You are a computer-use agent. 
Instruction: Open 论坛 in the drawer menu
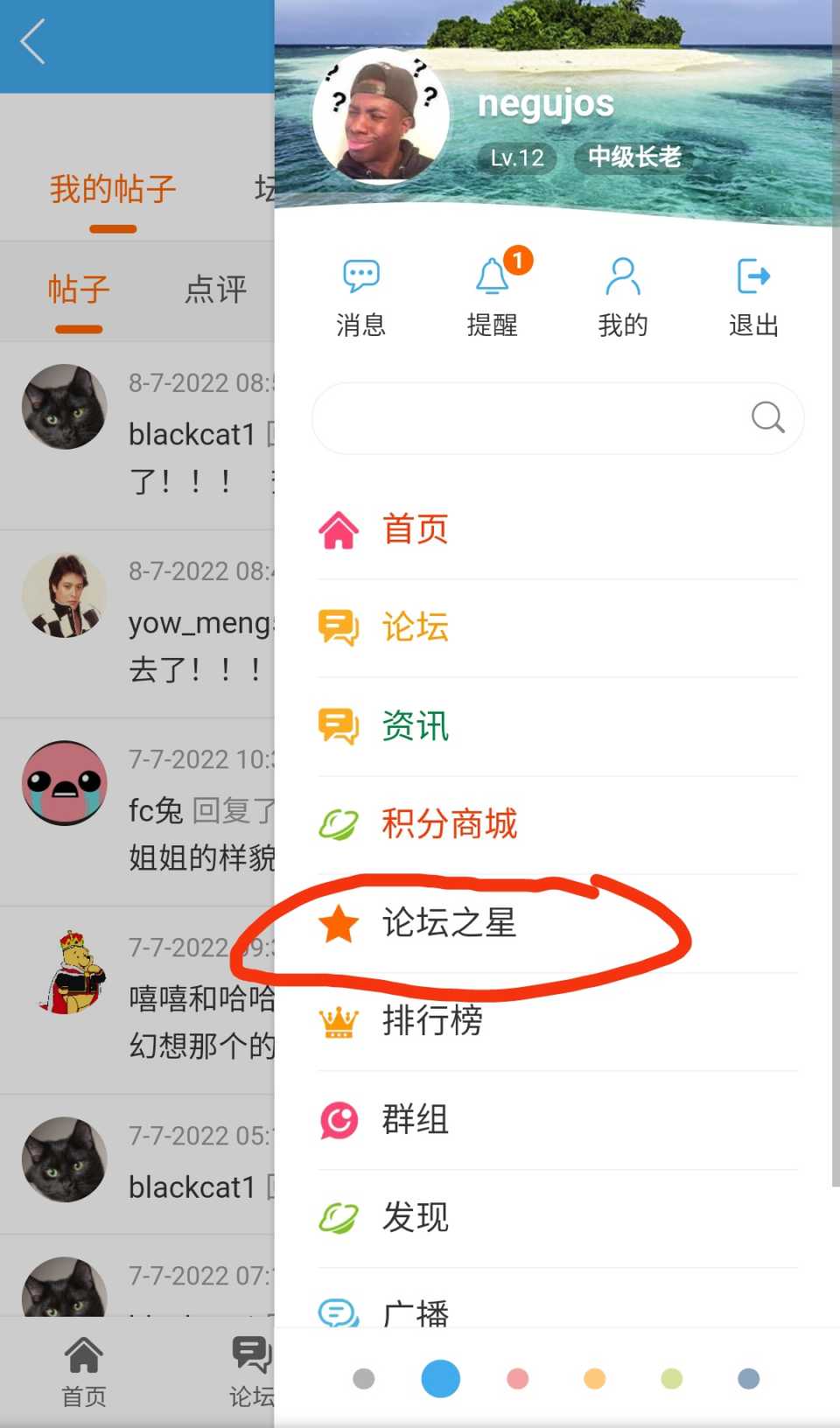[415, 627]
